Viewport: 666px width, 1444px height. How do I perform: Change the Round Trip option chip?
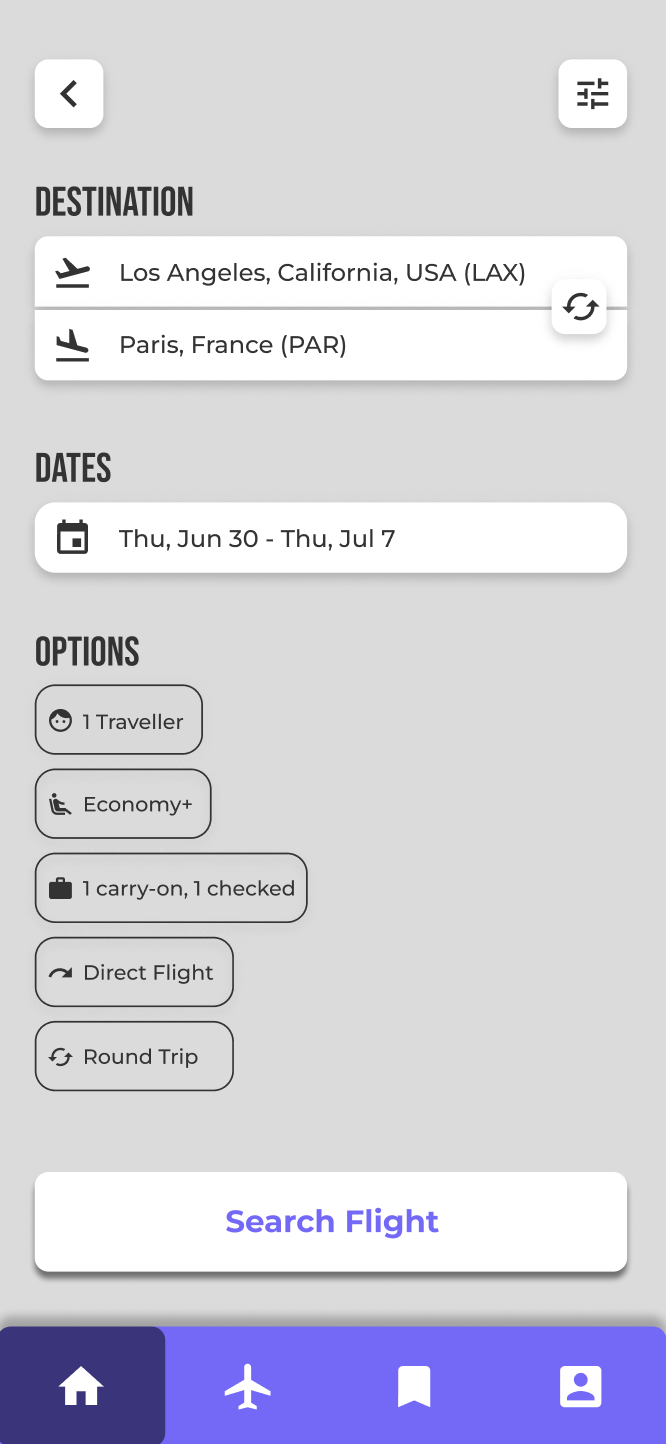(x=134, y=1056)
